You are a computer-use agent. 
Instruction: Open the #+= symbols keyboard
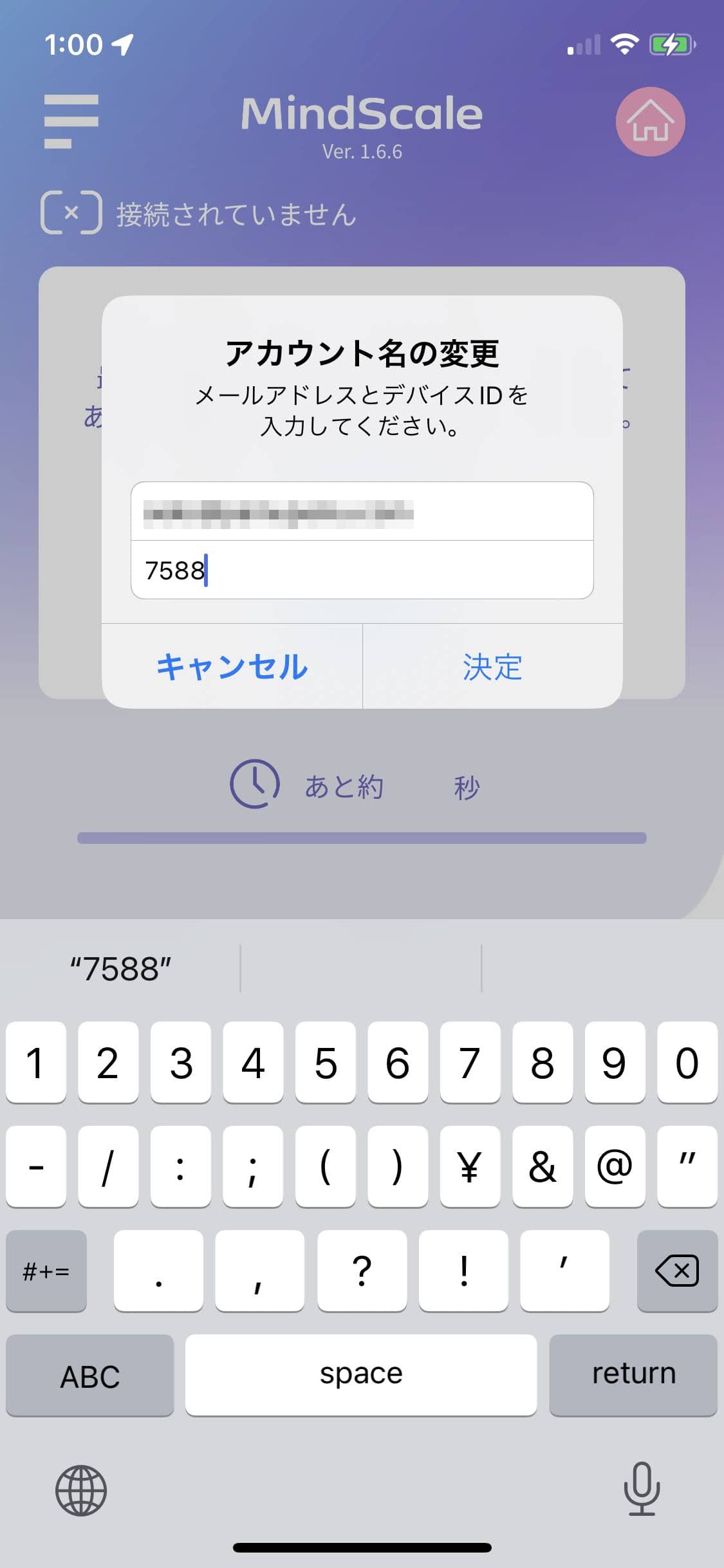[46, 1271]
